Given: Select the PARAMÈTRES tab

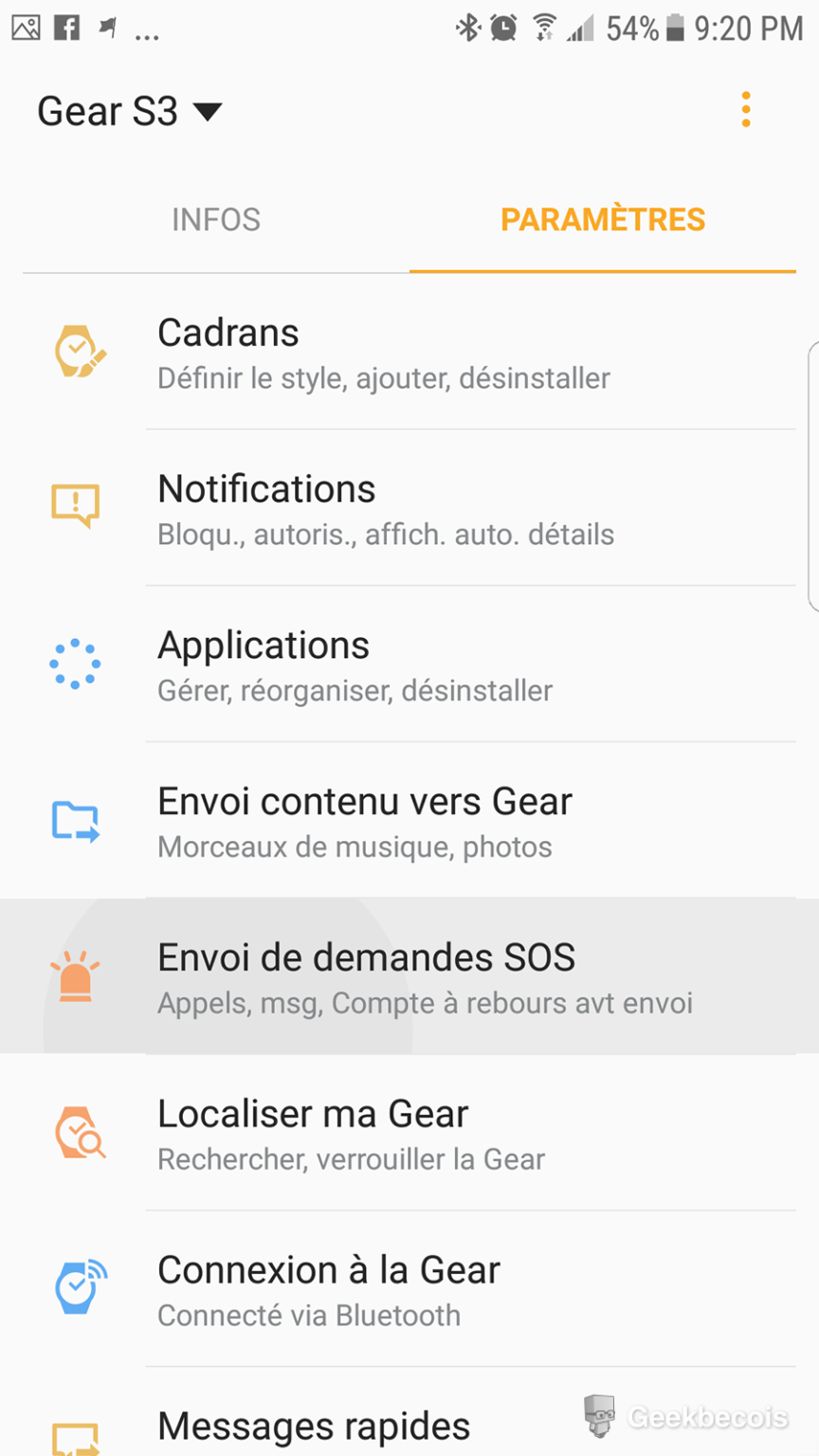Looking at the screenshot, I should pos(603,220).
